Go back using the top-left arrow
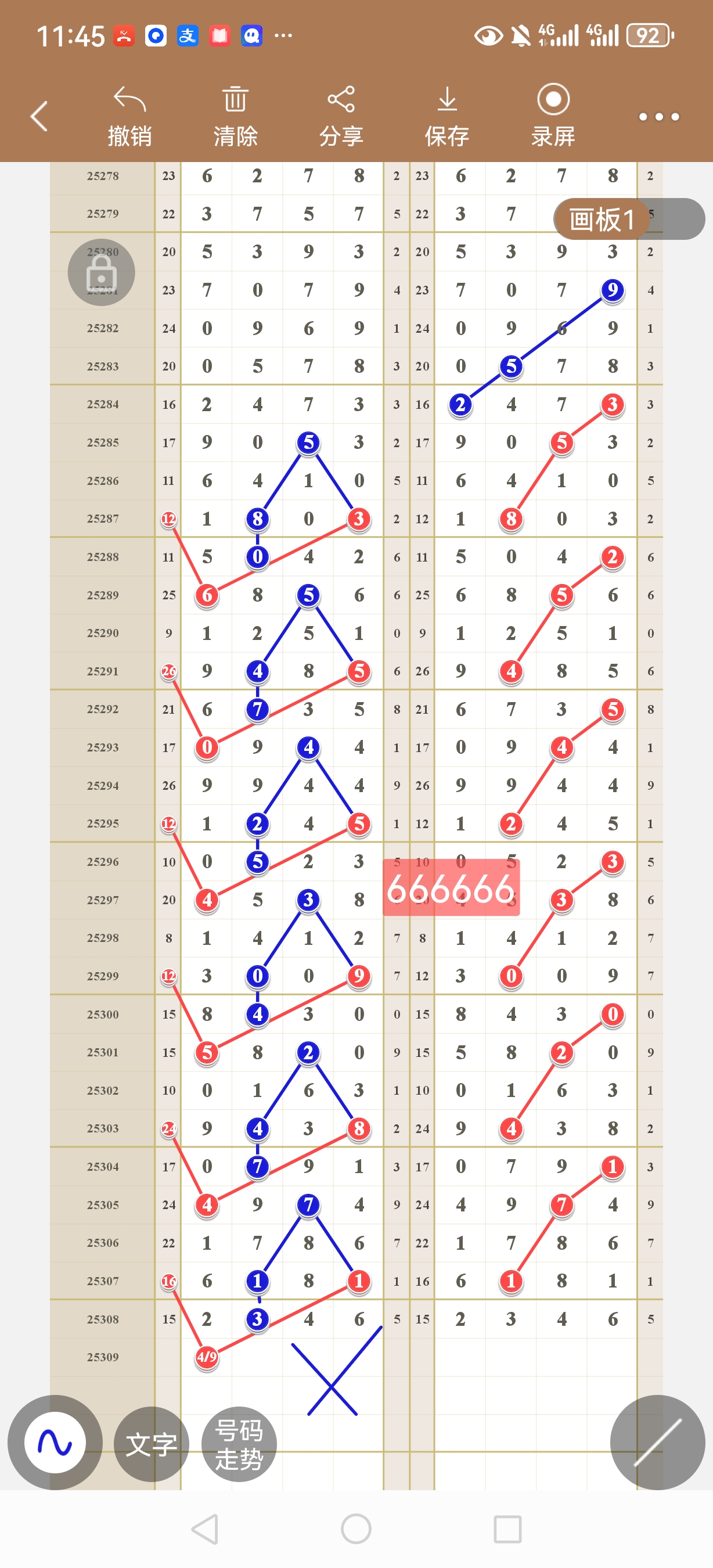713x1568 pixels. [x=39, y=116]
